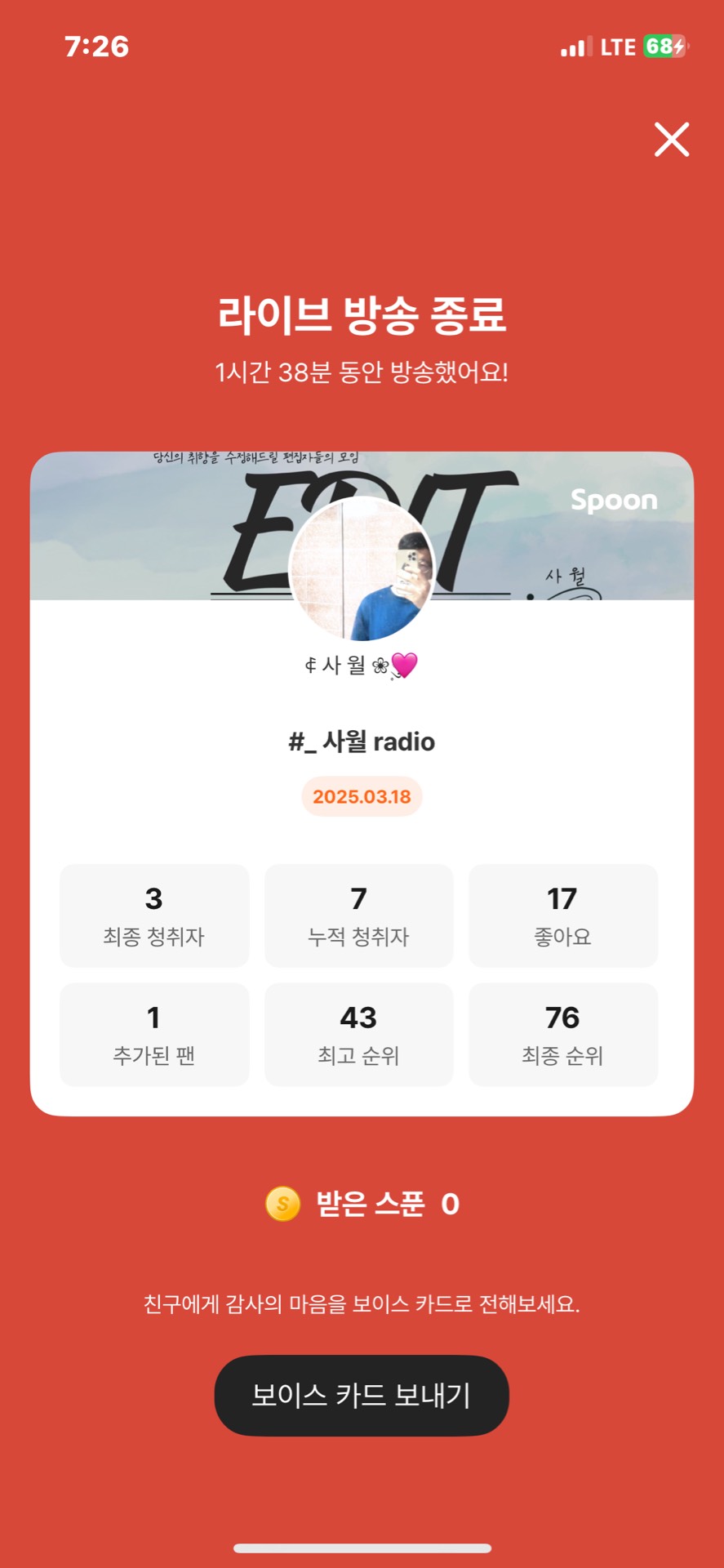Image resolution: width=724 pixels, height=1568 pixels.
Task: Close the live broadcast ended screen
Action: click(x=672, y=139)
